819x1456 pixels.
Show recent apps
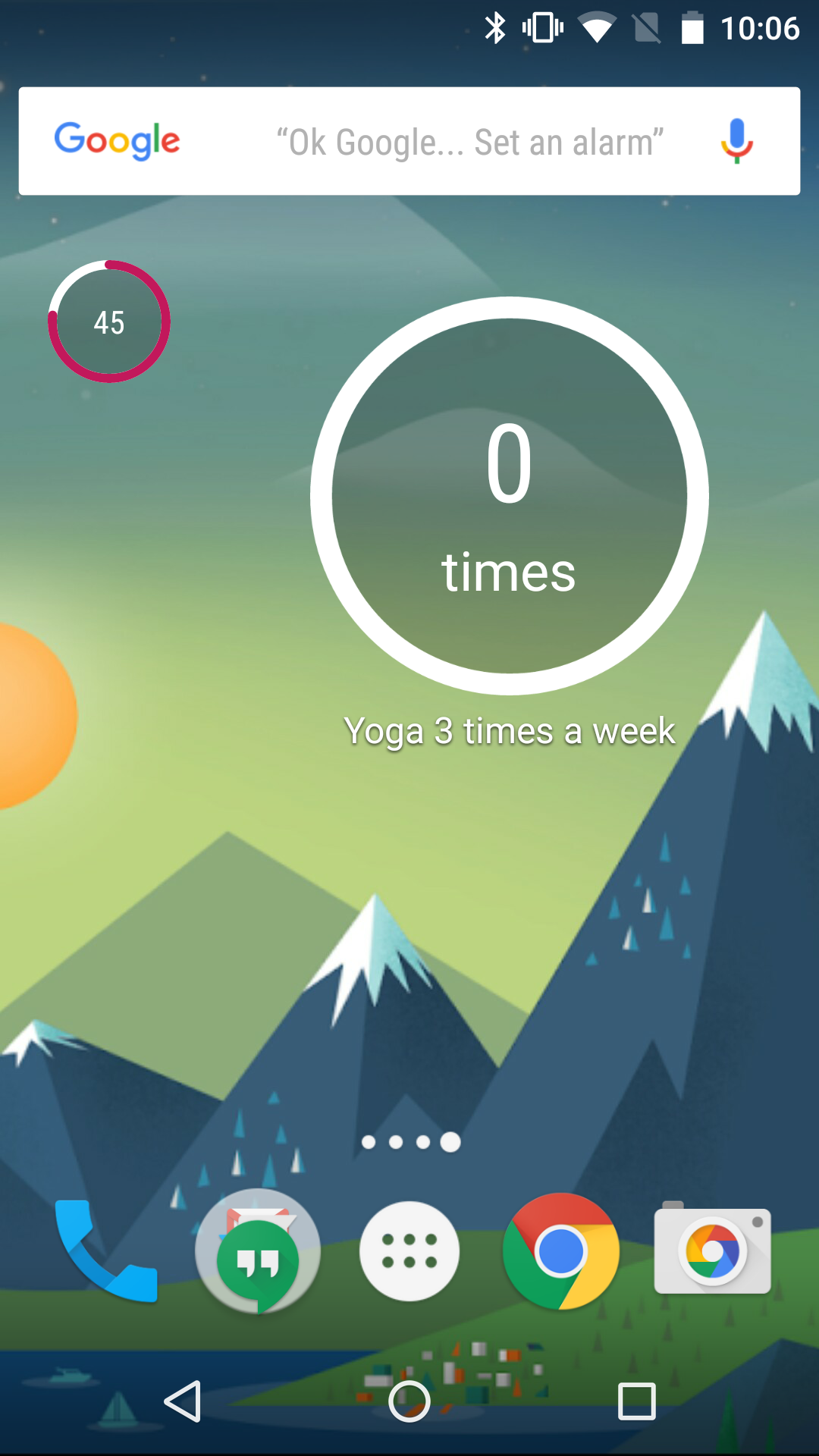tap(637, 1401)
